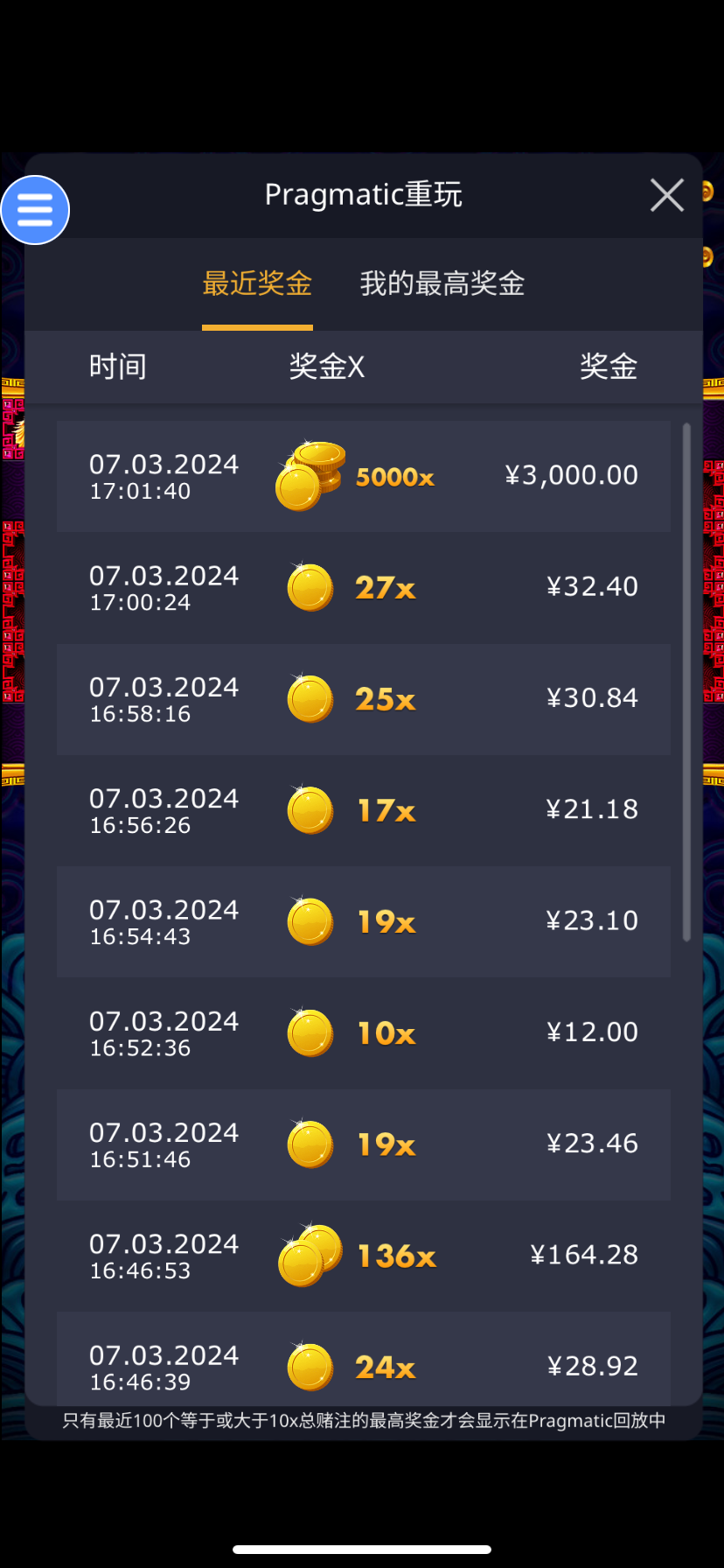Screen dimensions: 724x1568
Task: Open the 136x replay for ¥164.28
Action: pos(363,1255)
